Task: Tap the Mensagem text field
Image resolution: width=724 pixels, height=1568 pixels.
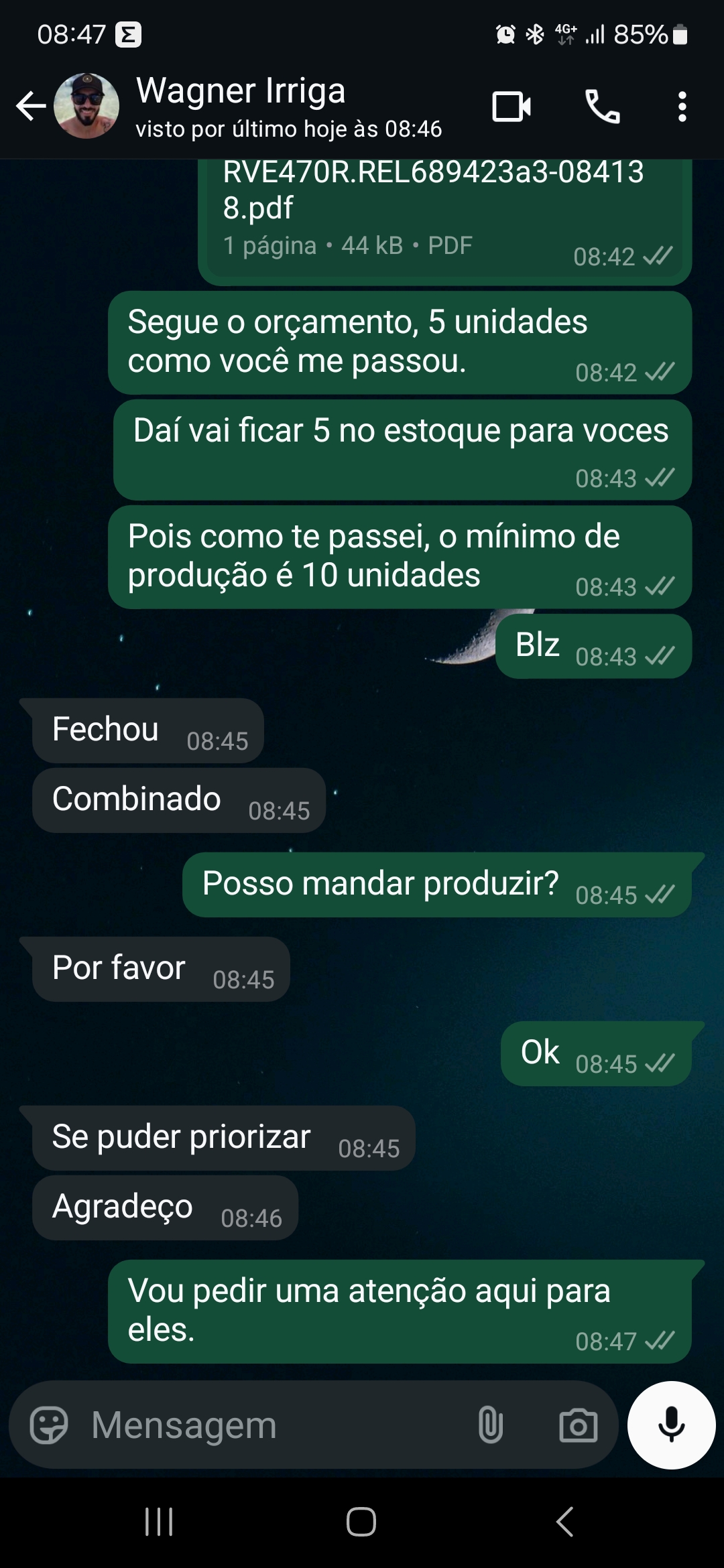Action: pyautogui.click(x=268, y=1425)
